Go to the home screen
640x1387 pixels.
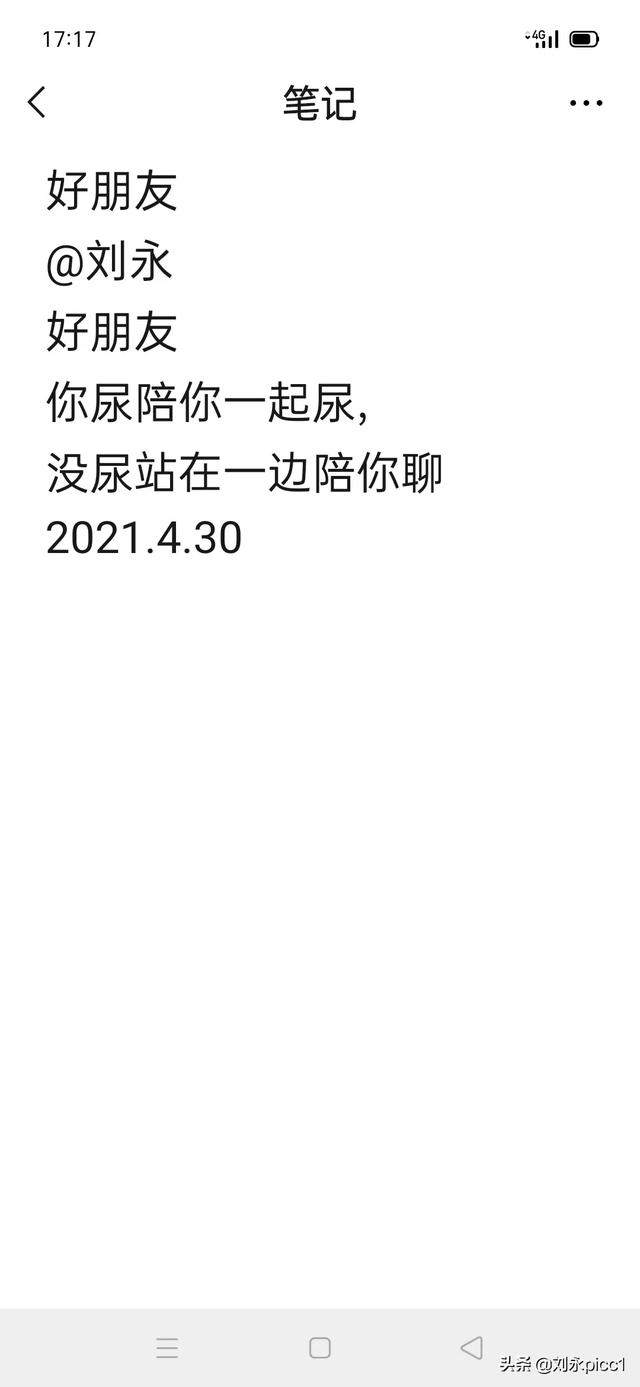(320, 1347)
